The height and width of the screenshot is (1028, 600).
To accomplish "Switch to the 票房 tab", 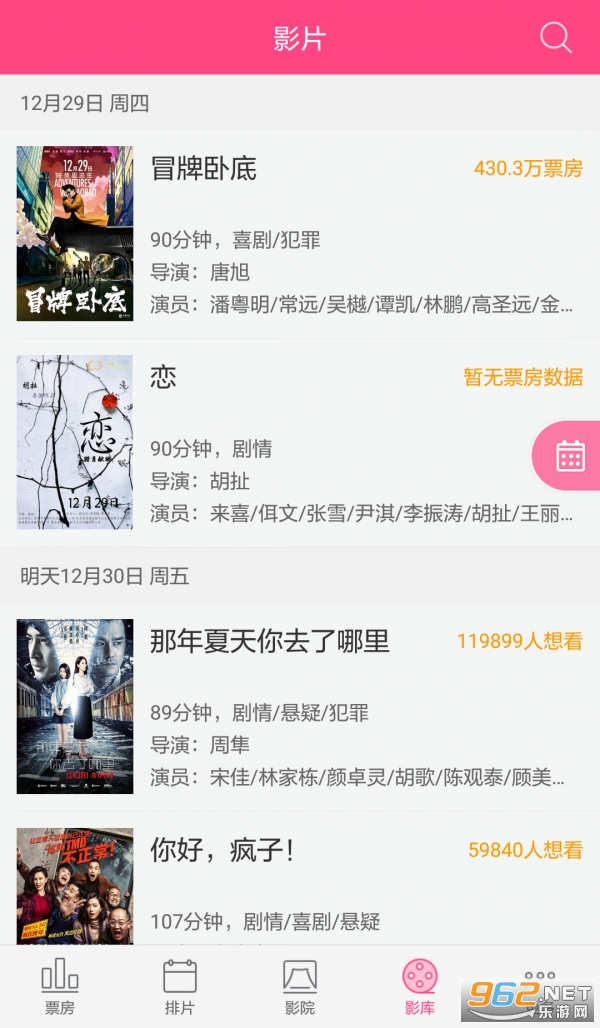I will 60,986.
